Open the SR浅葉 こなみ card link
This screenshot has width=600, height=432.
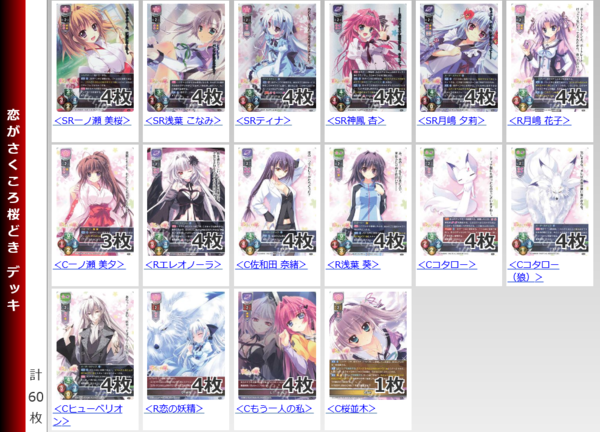tap(186, 120)
